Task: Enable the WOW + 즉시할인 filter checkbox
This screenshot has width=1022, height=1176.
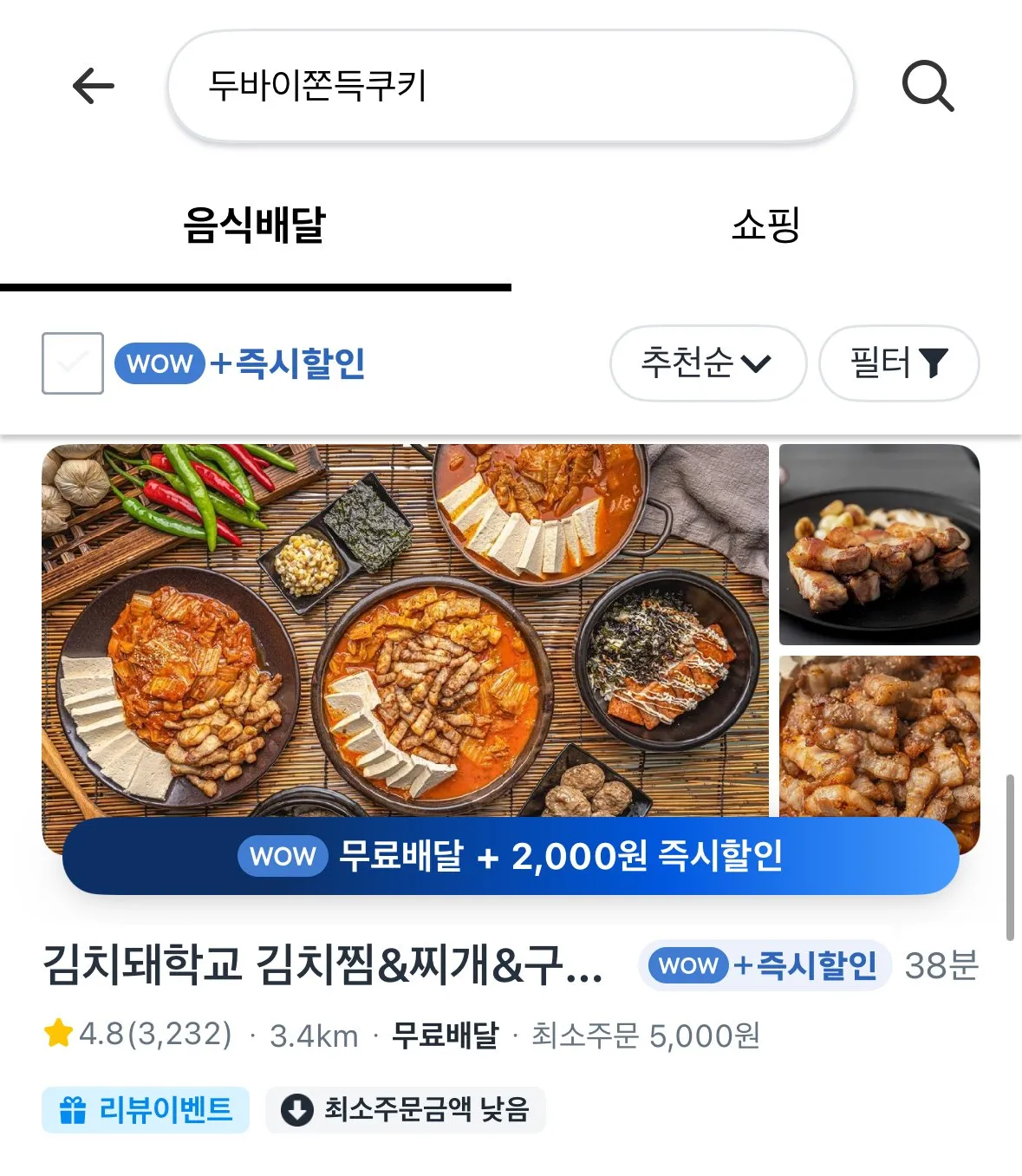Action: (x=72, y=363)
